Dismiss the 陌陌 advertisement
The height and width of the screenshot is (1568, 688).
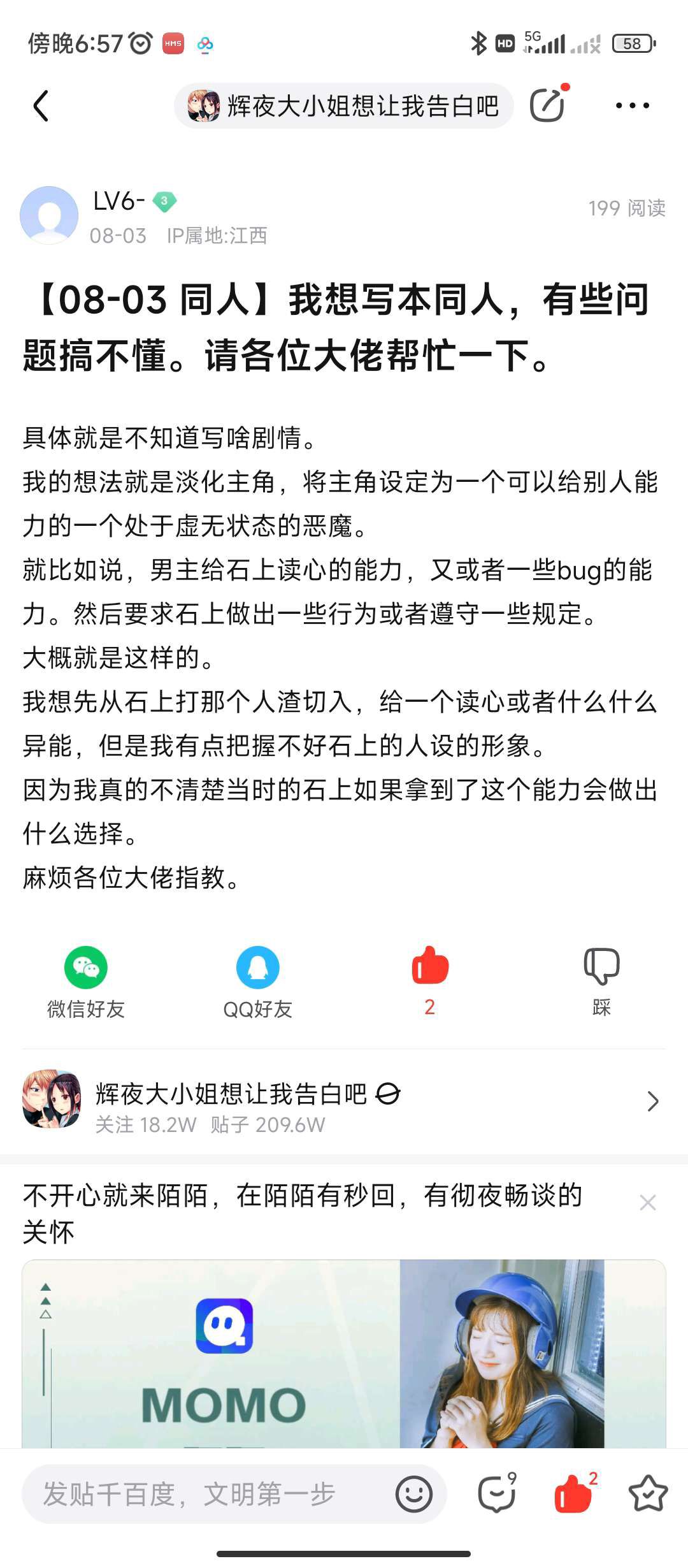tap(647, 1203)
